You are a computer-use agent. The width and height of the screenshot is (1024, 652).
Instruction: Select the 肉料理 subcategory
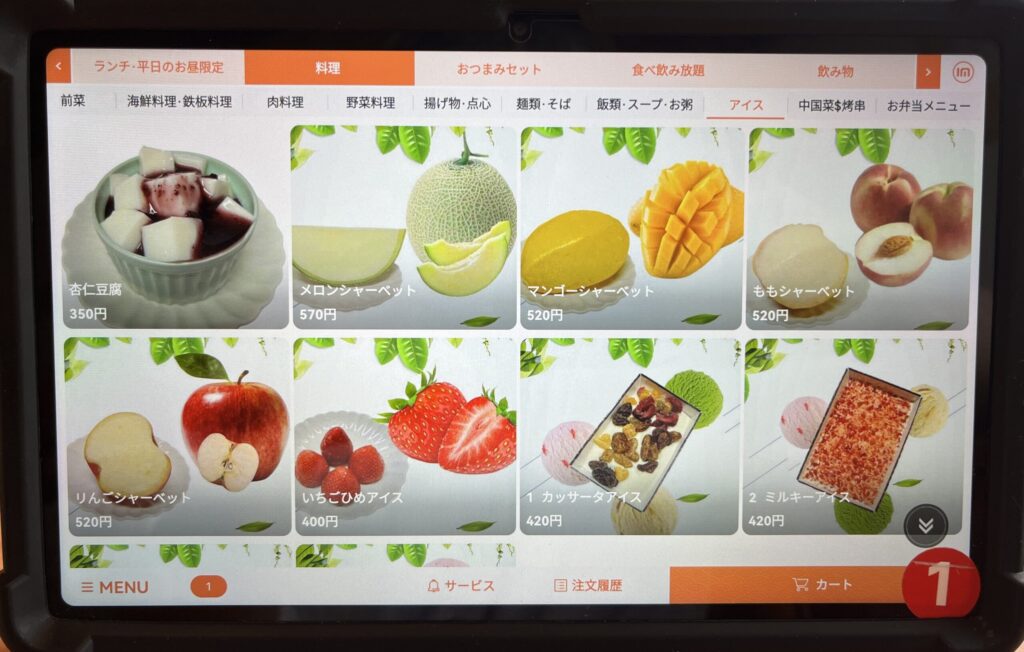(x=285, y=102)
